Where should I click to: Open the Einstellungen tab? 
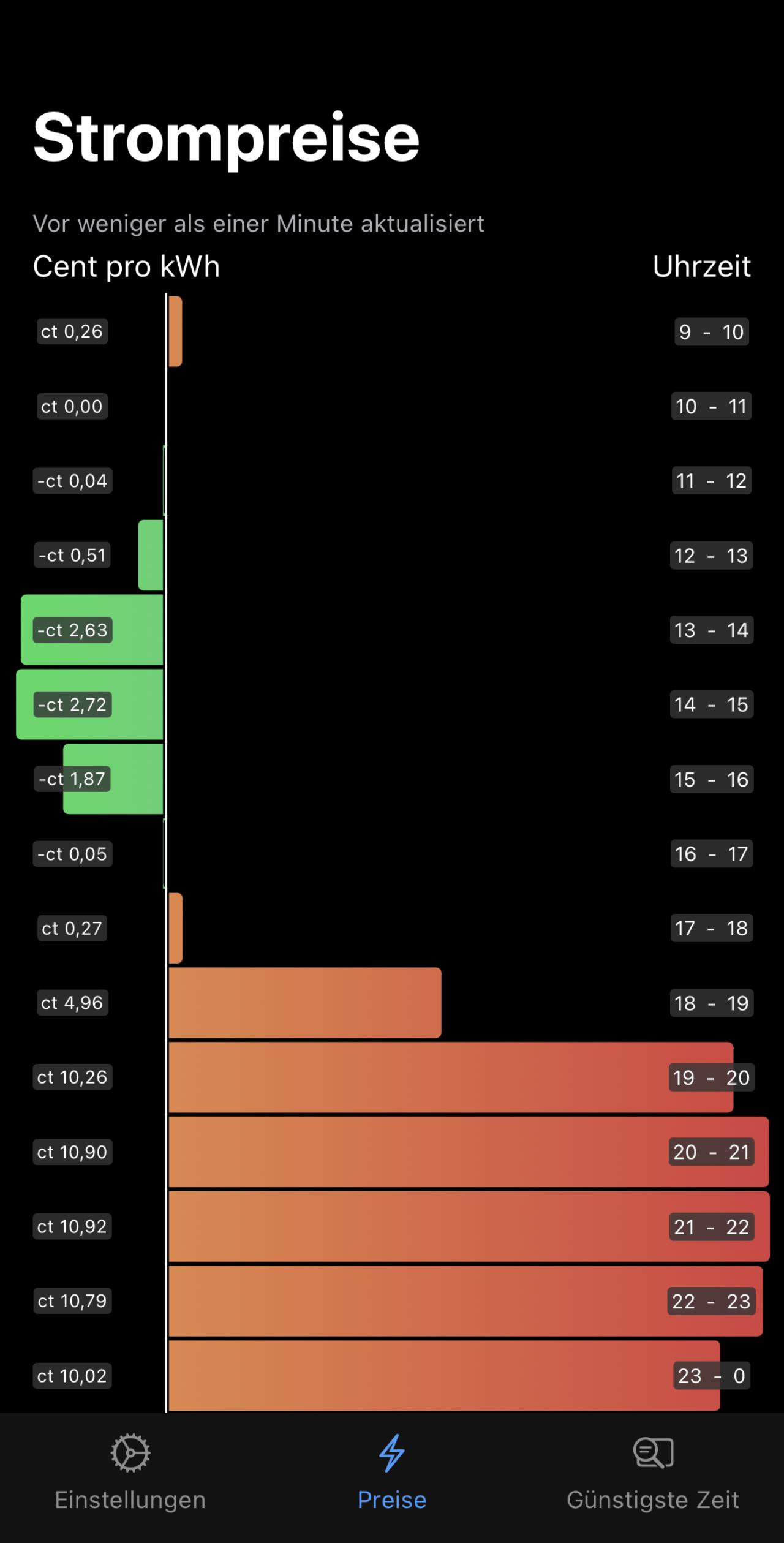click(130, 1472)
